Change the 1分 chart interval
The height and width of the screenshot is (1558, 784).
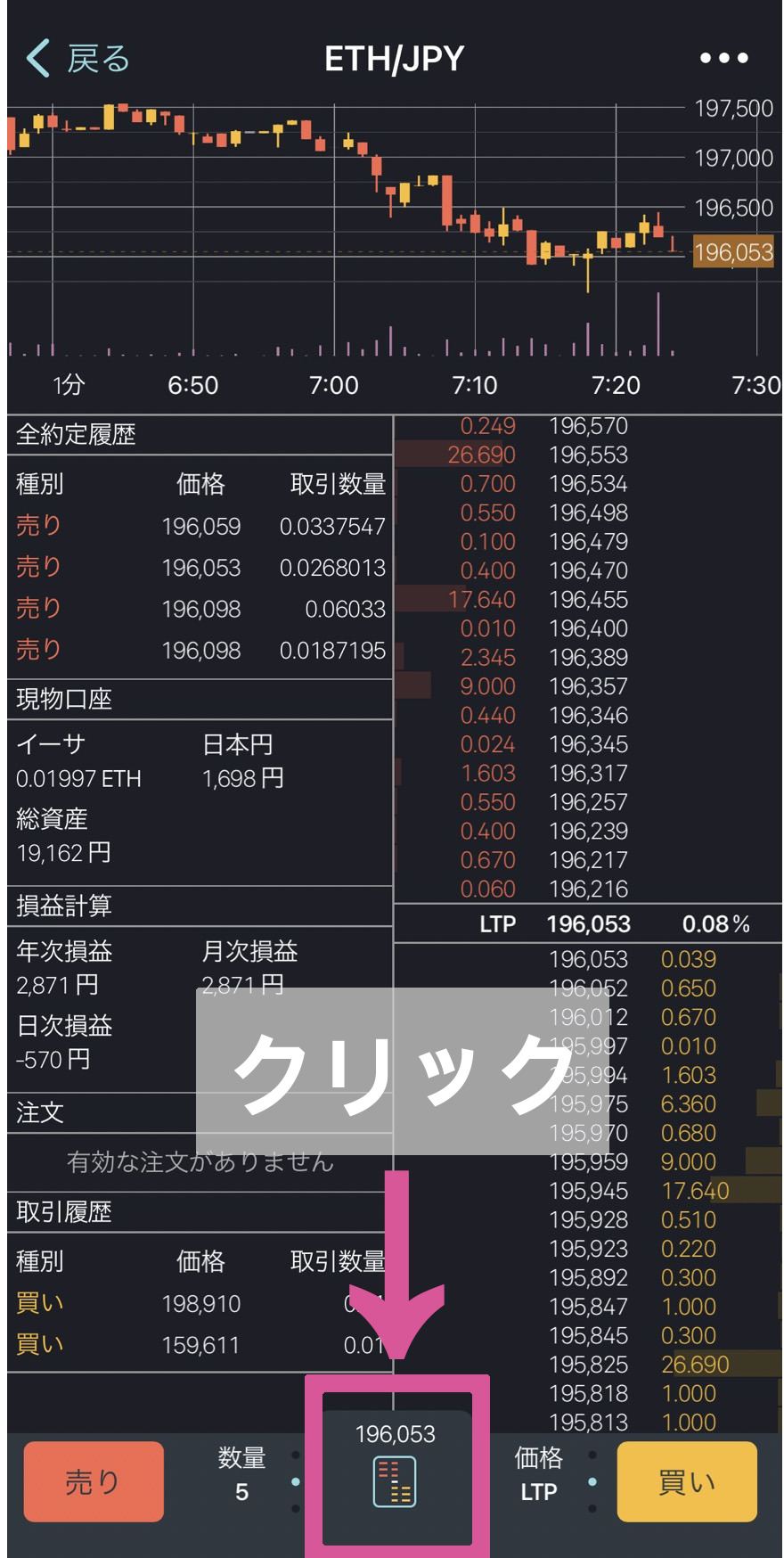pos(69,385)
